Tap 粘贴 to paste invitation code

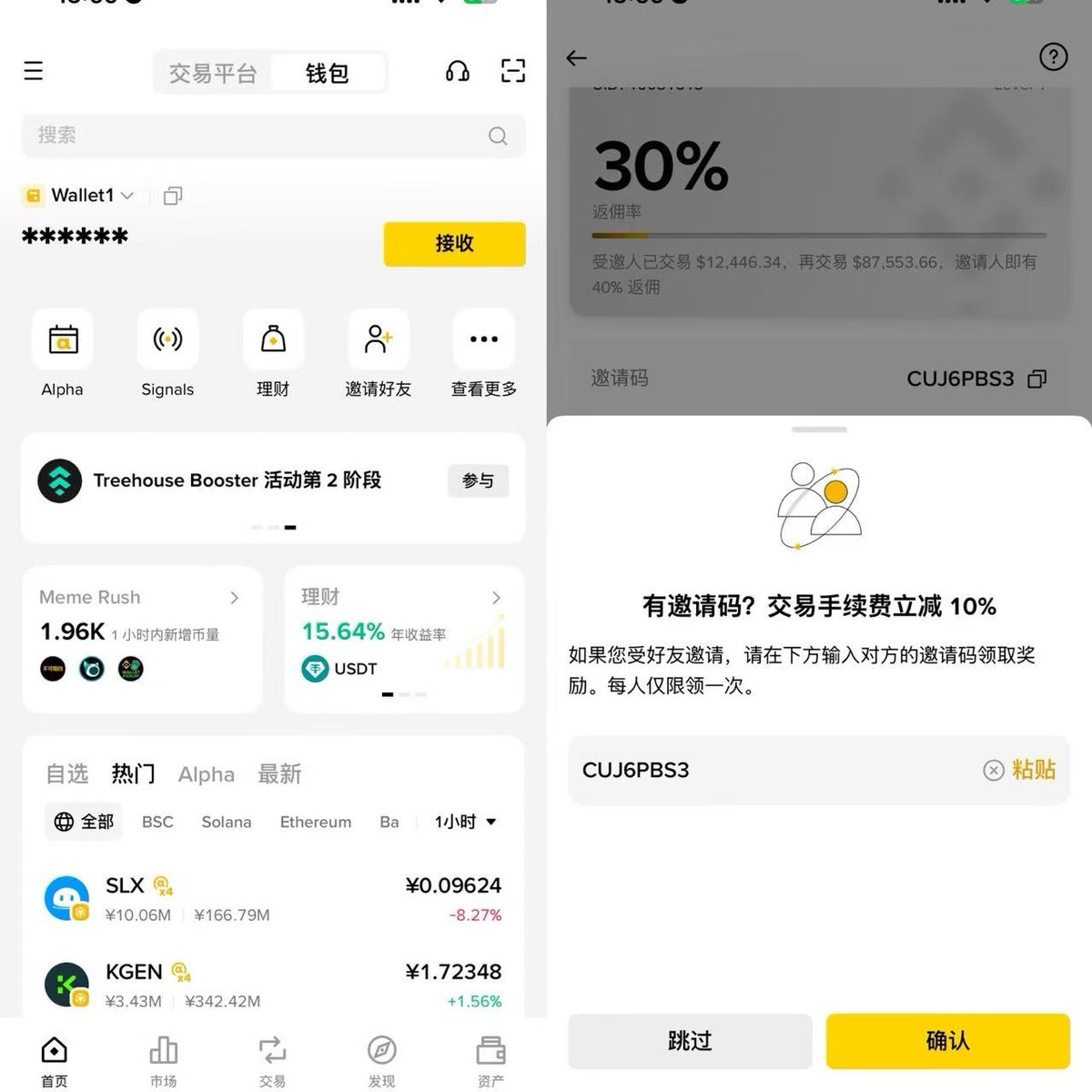pos(1034,770)
